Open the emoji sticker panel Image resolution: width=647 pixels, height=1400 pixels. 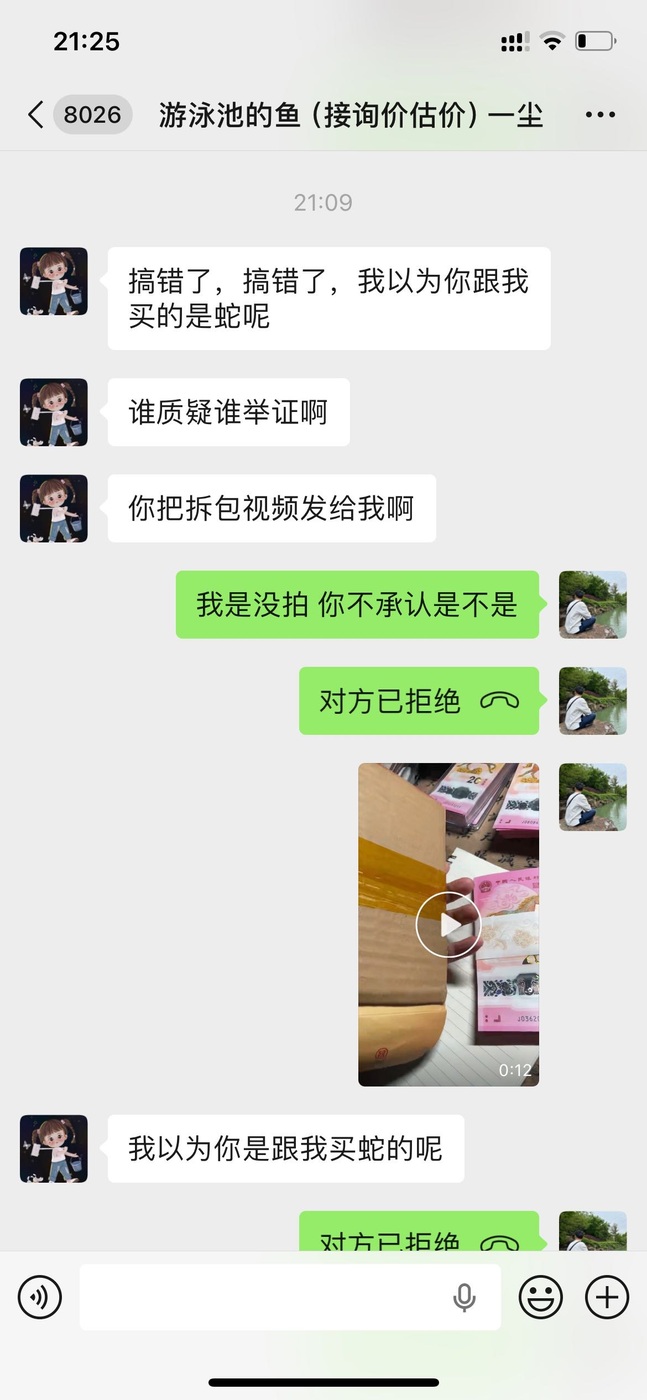pyautogui.click(x=540, y=1297)
